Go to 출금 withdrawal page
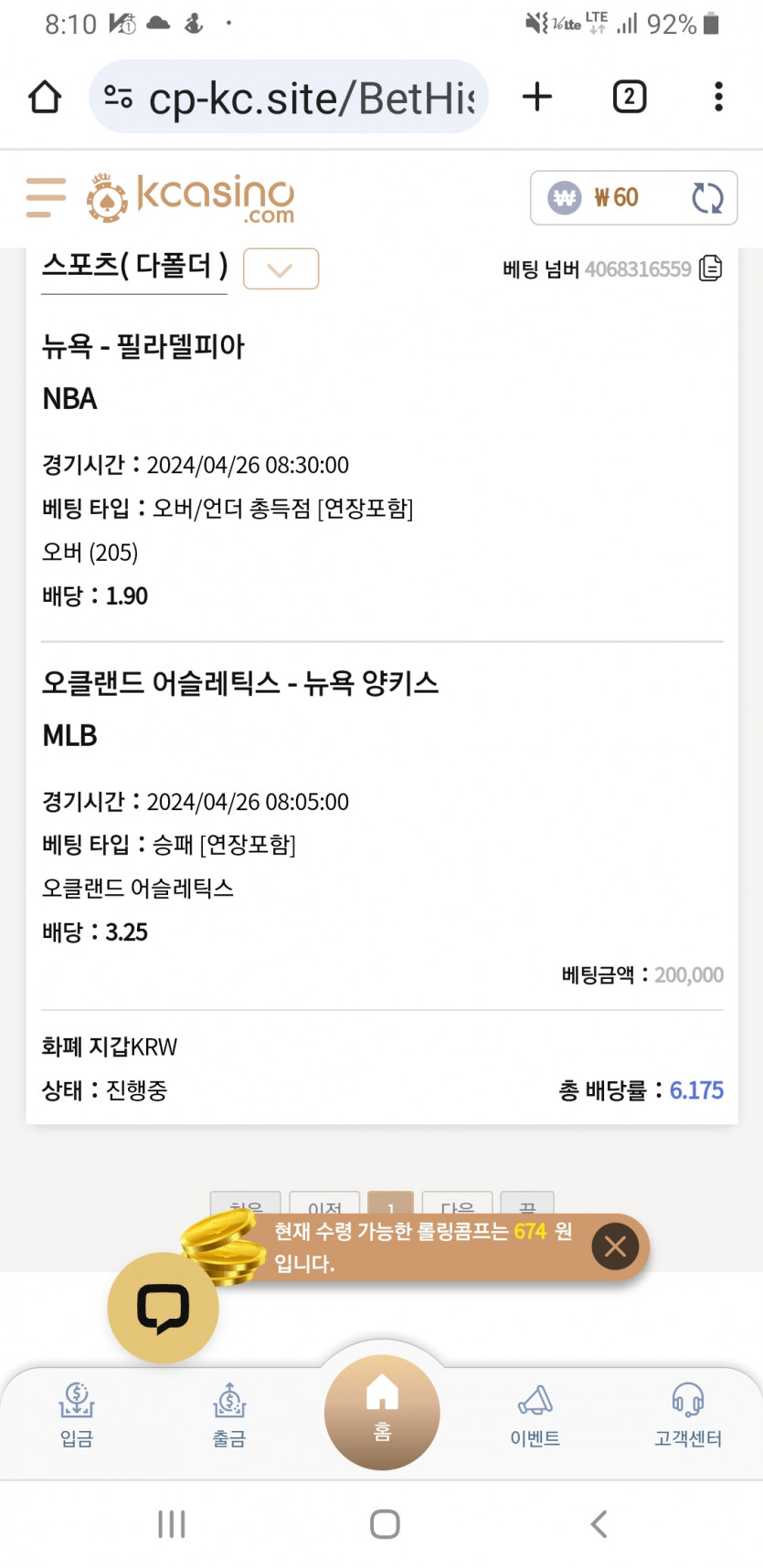 (x=229, y=1415)
